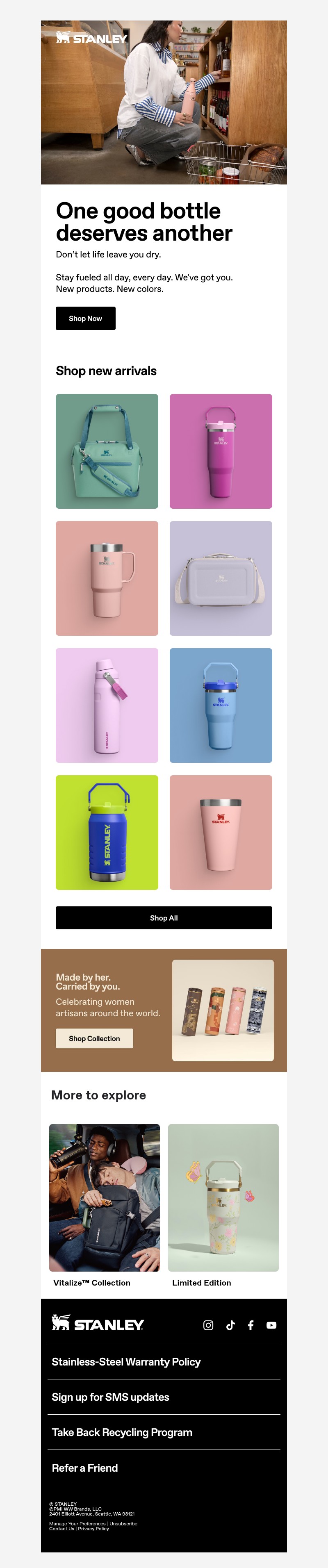This screenshot has width=328, height=1568.
Task: Open Stanley's TikTok page
Action: (x=230, y=1325)
